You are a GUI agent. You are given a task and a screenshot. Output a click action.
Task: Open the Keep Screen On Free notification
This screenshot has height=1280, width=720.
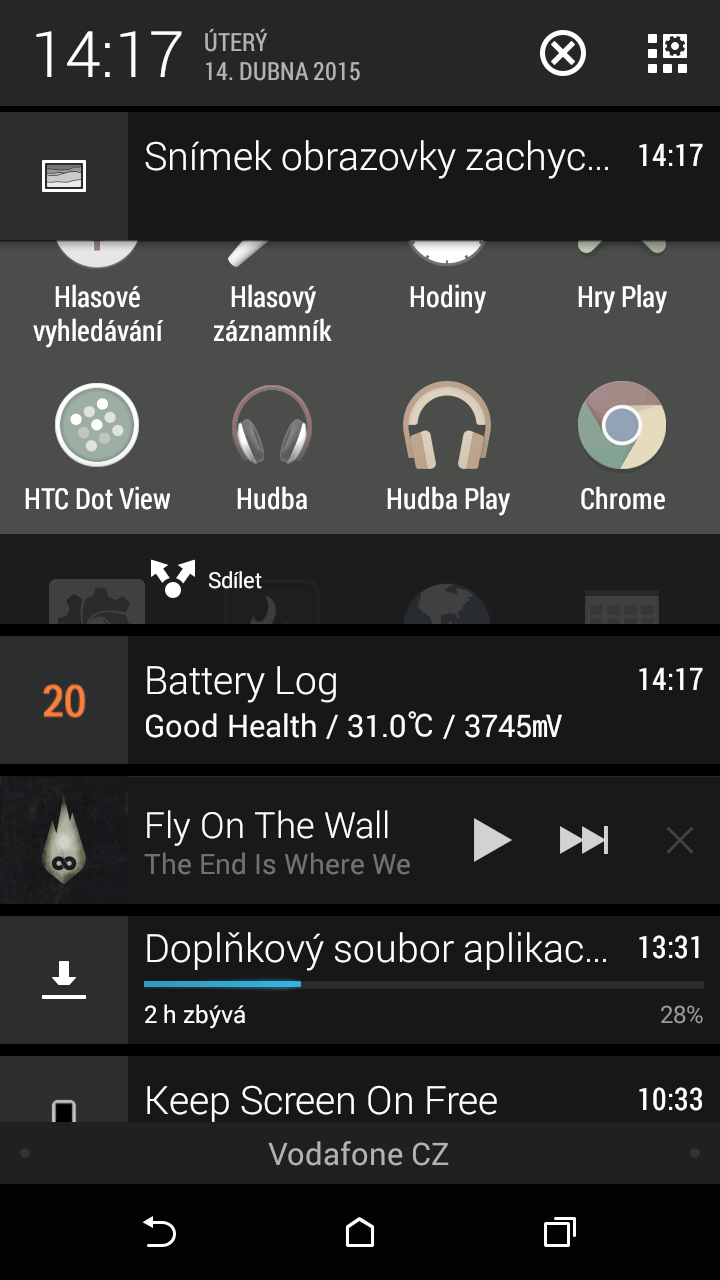click(360, 1089)
